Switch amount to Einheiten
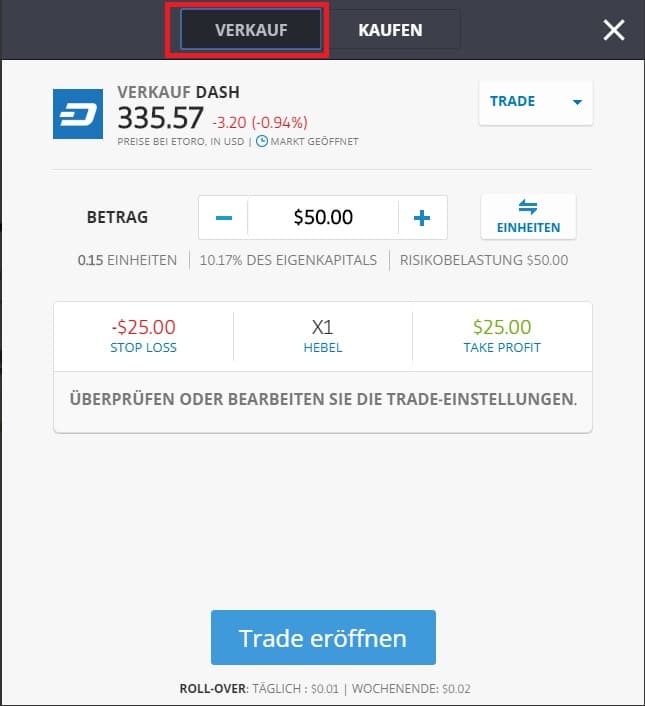The image size is (645, 706). pyautogui.click(x=528, y=217)
